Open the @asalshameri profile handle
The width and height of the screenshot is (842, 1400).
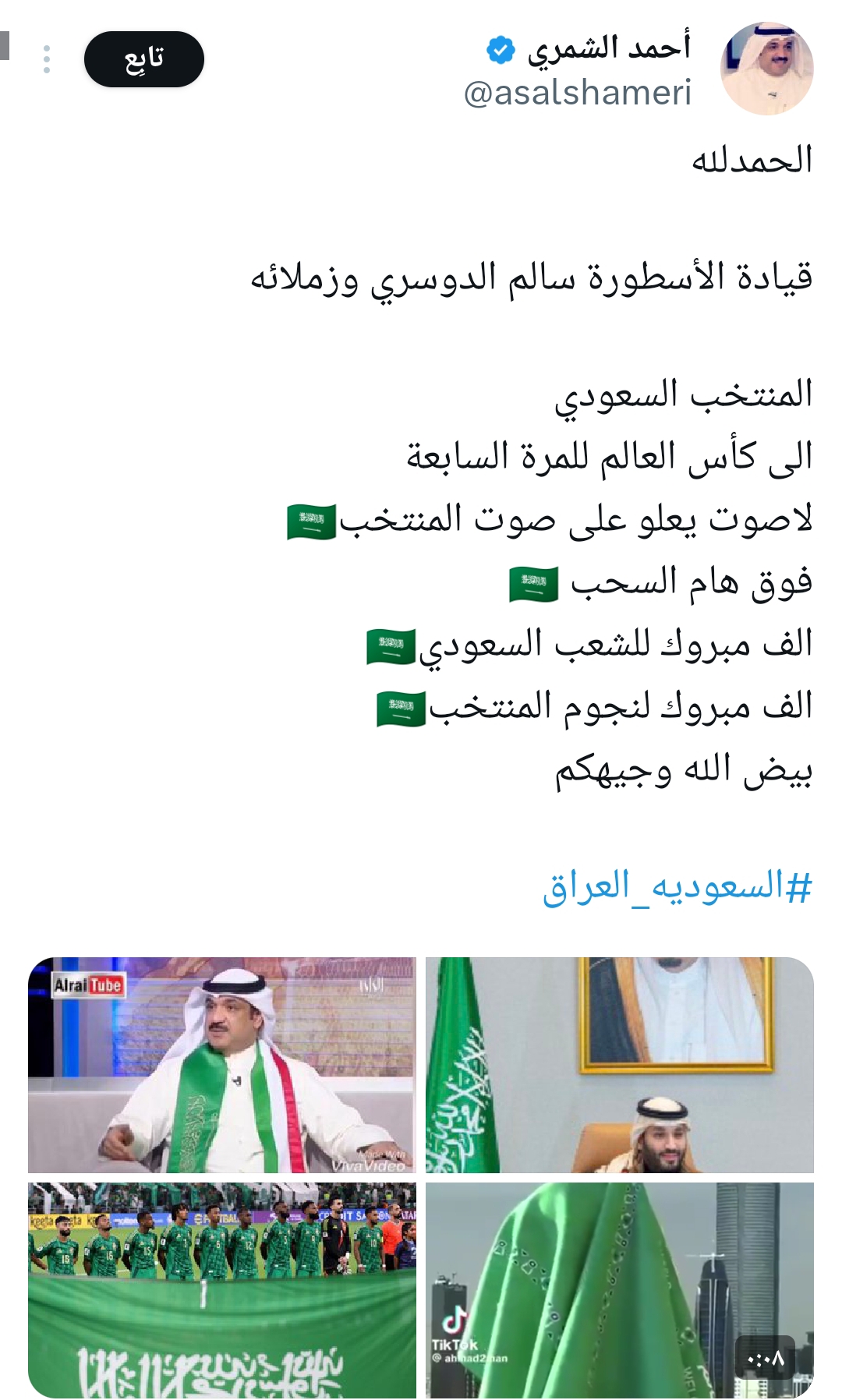pyautogui.click(x=578, y=93)
